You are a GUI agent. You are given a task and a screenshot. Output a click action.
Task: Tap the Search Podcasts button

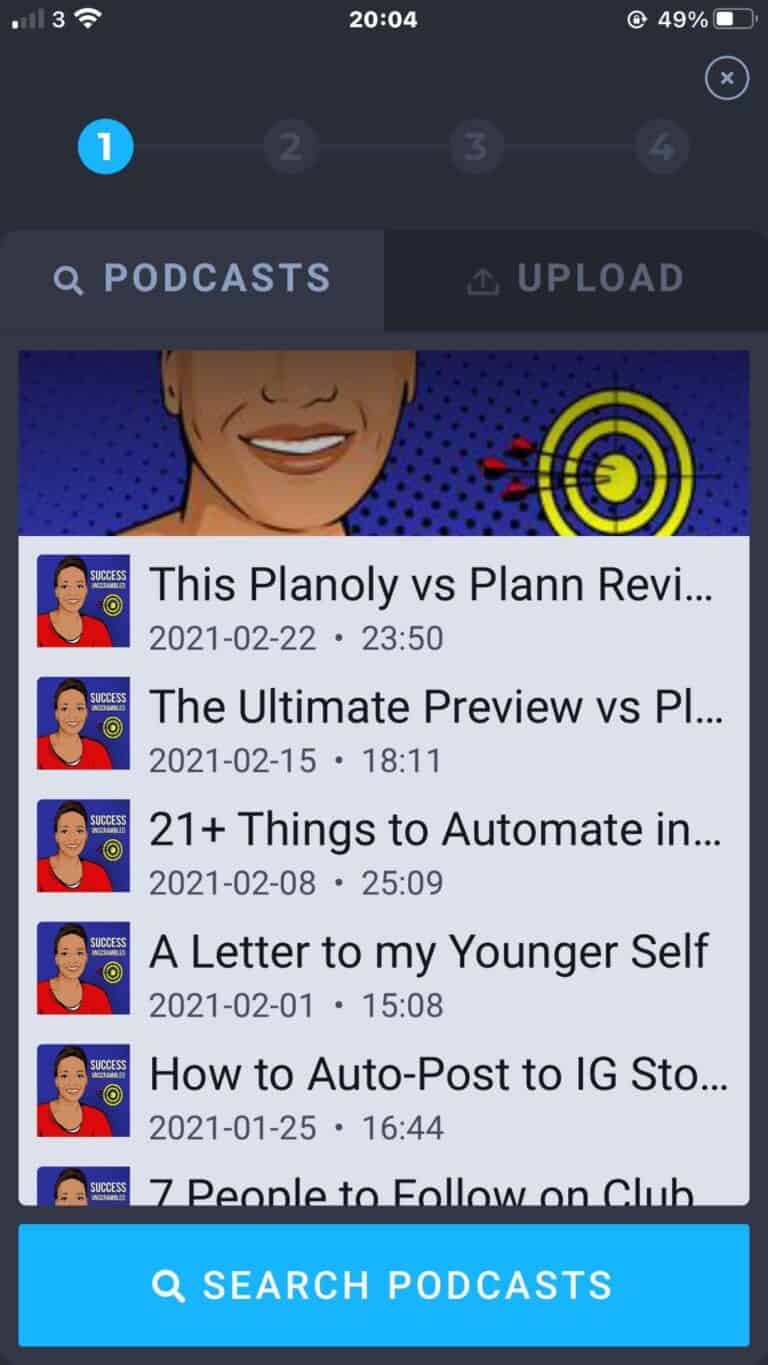pyautogui.click(x=383, y=1285)
